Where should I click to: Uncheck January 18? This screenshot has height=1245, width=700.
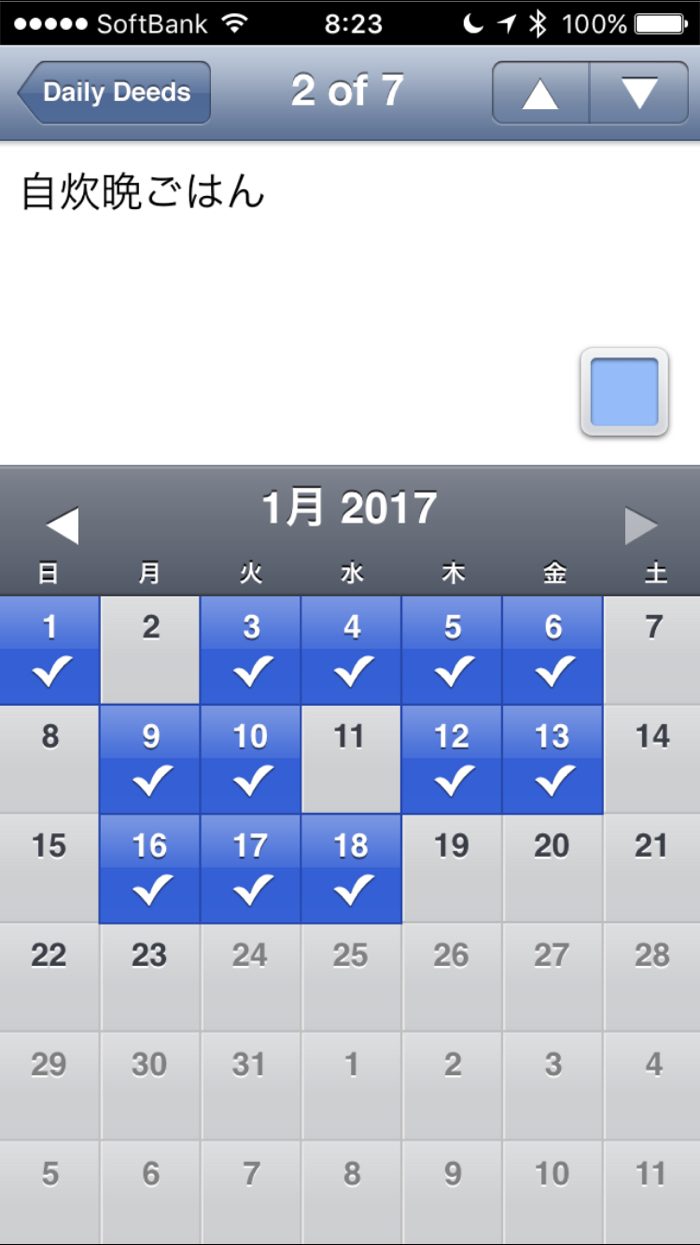[351, 868]
